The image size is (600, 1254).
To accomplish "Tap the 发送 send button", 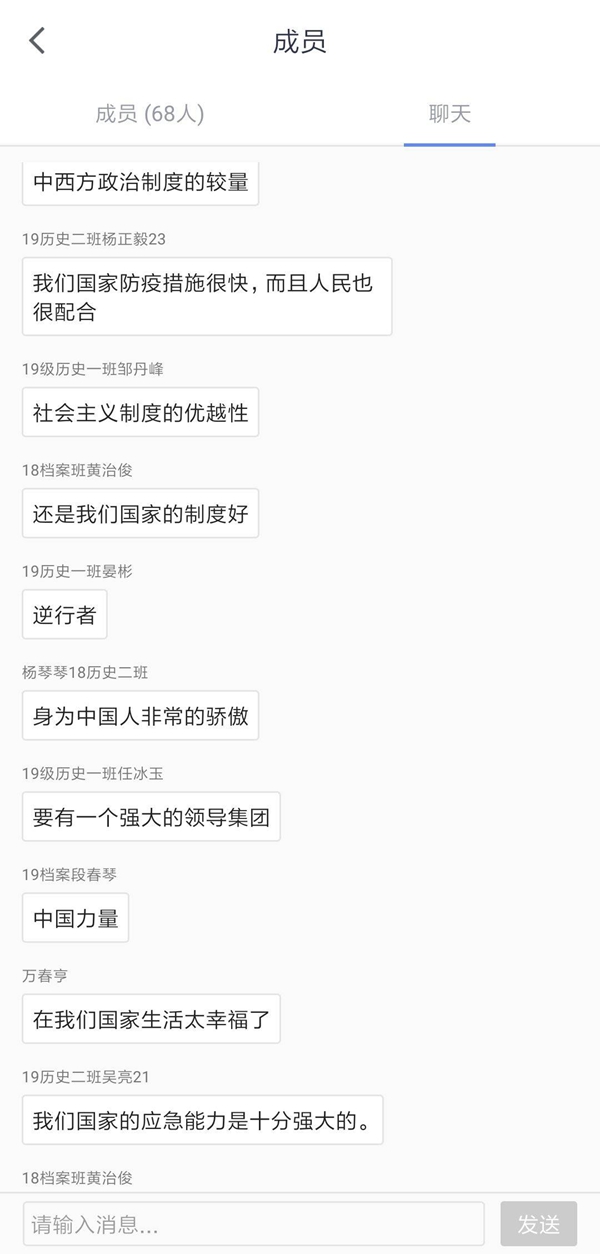I will (539, 1223).
